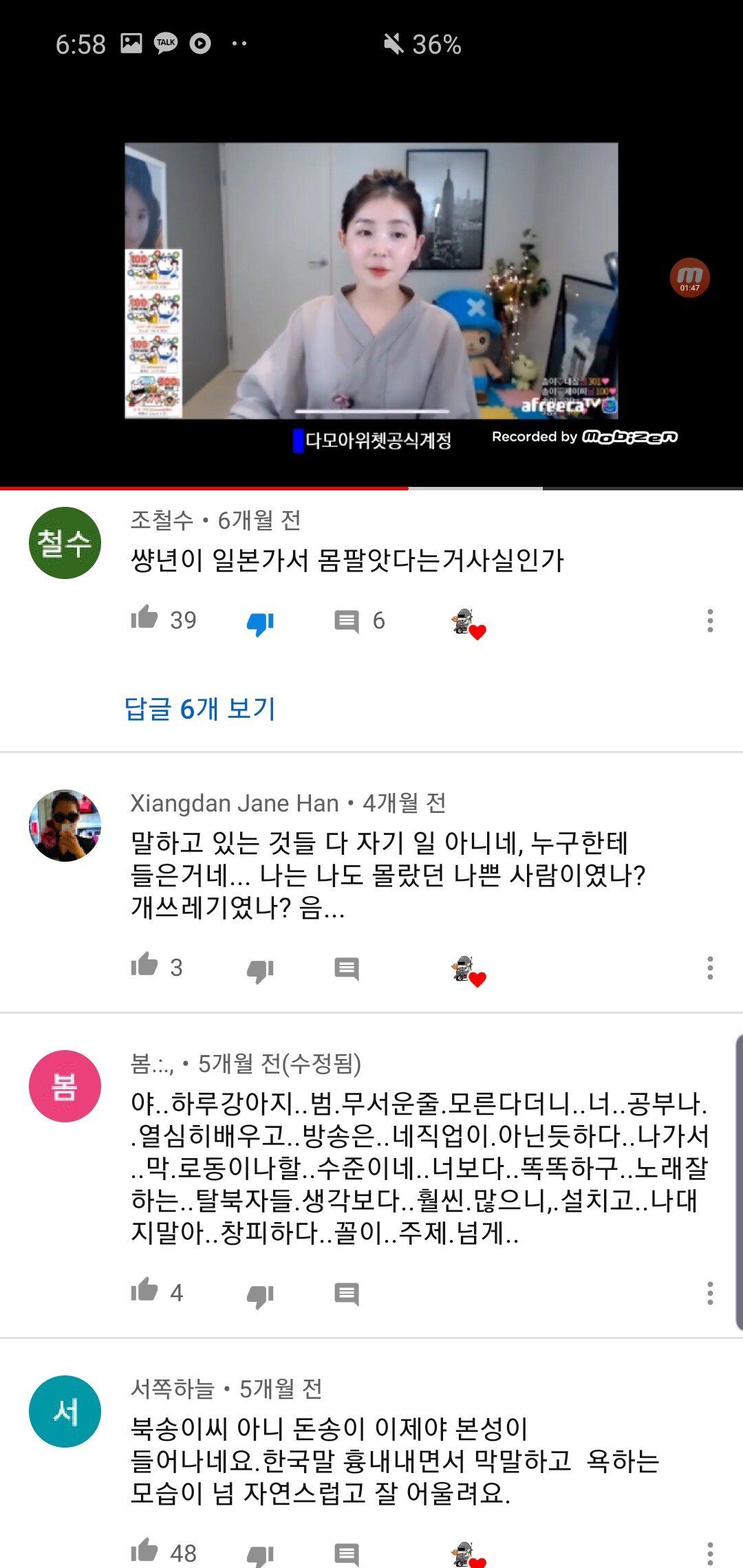Tap dislike on 조철수's comment
The height and width of the screenshot is (1568, 743).
[260, 622]
